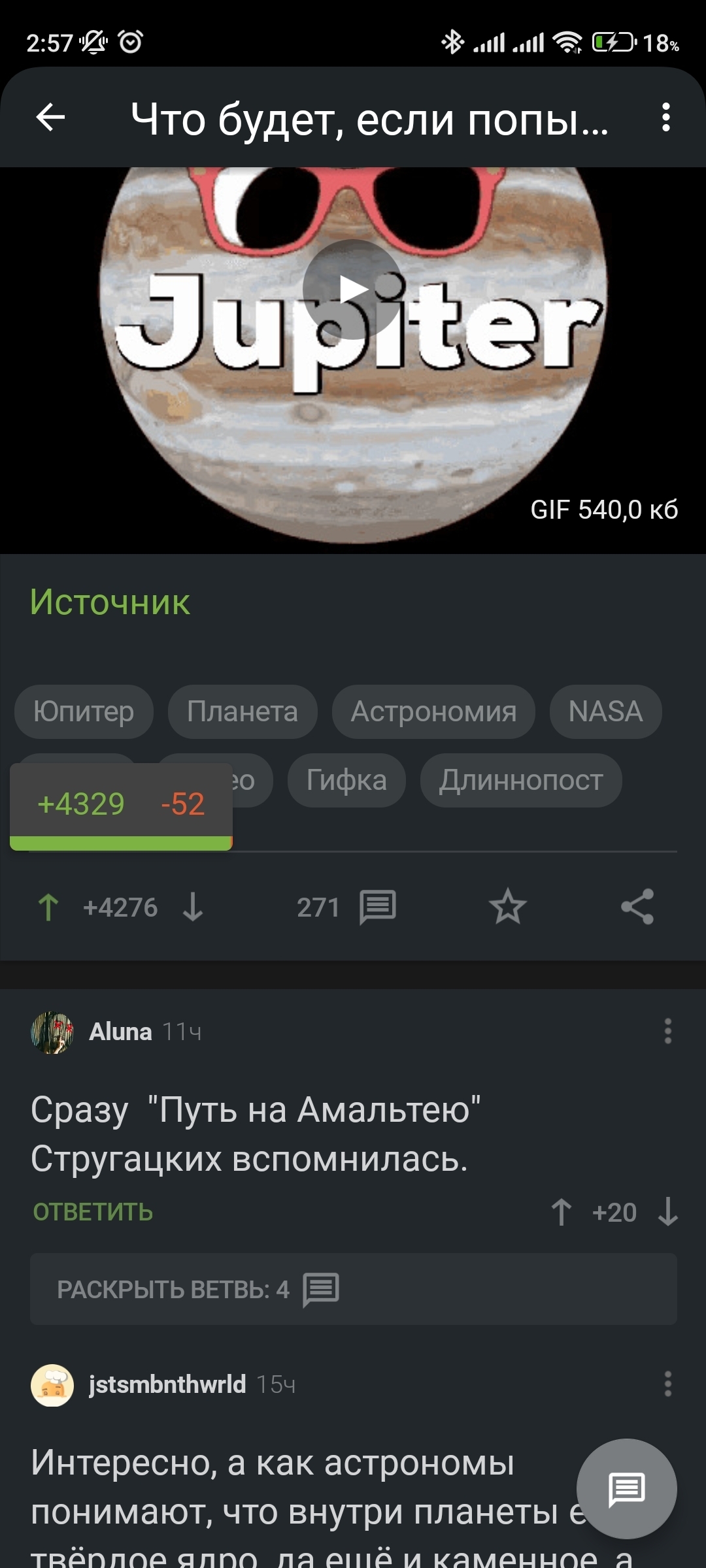Select the NASA tag
706x1568 pixels.
pos(605,711)
